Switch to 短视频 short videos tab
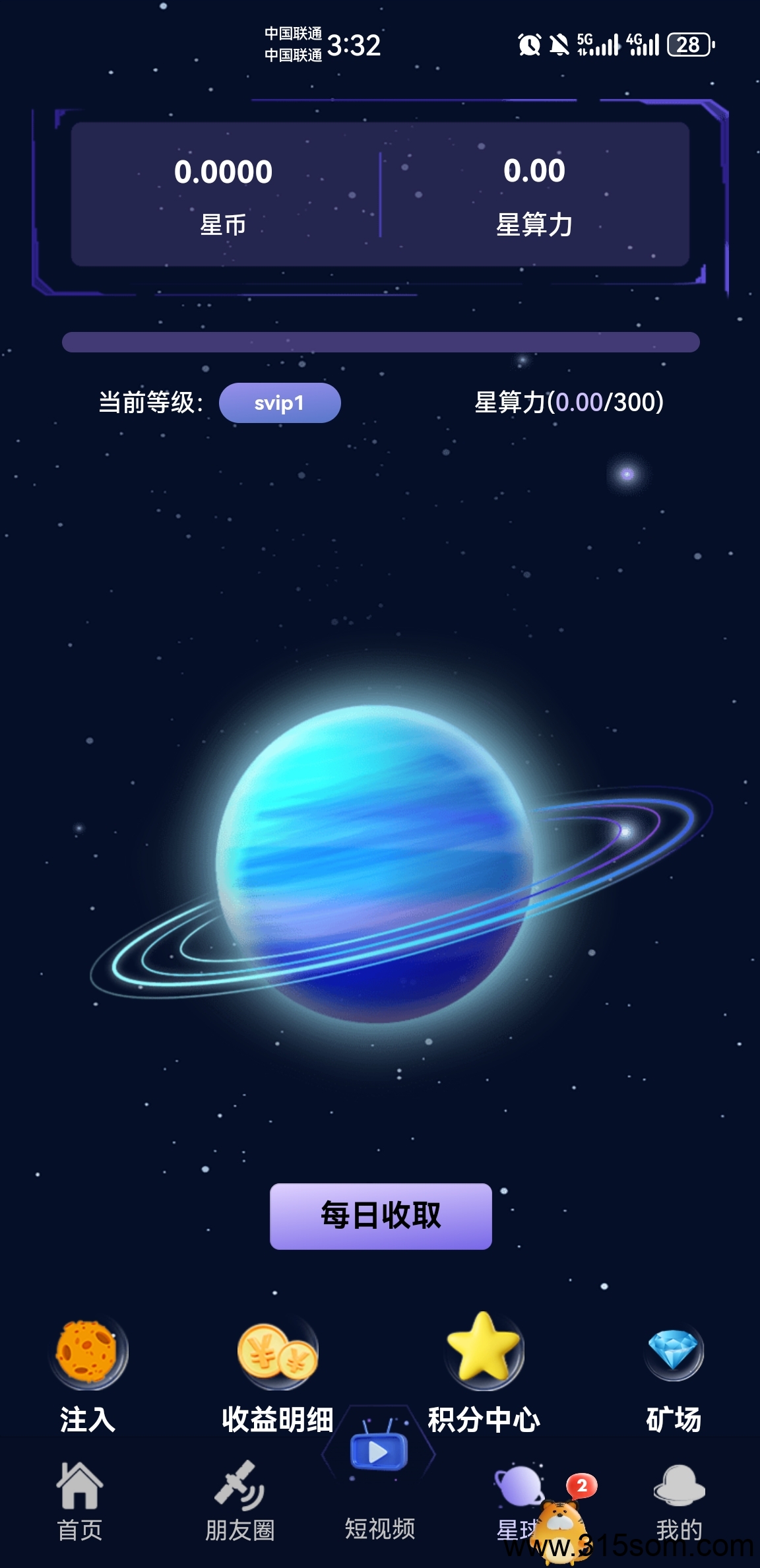 point(379,1485)
